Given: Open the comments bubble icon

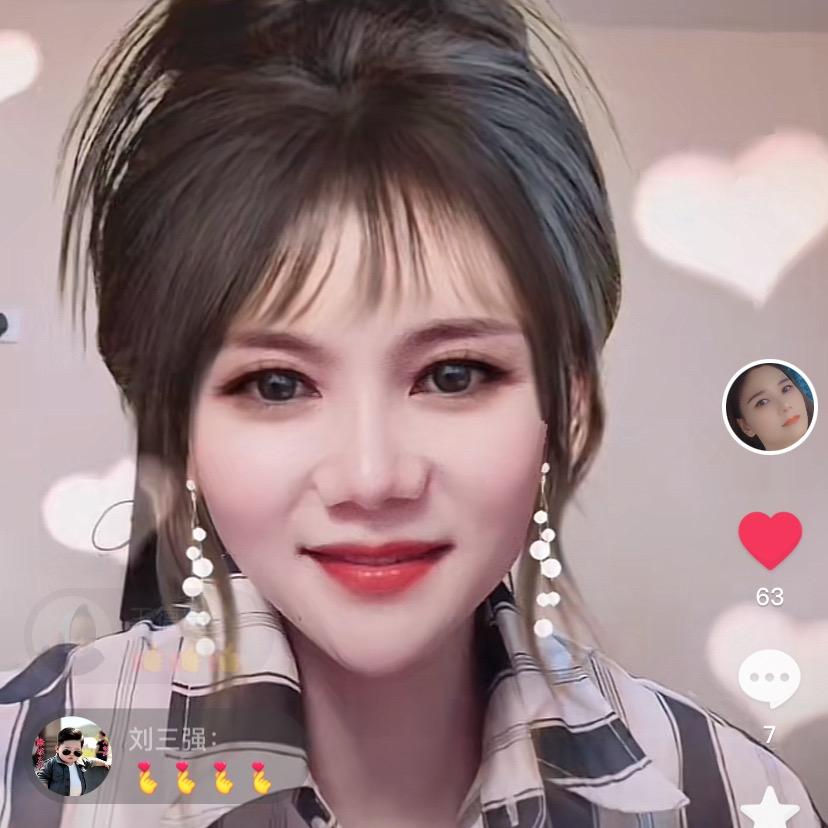Looking at the screenshot, I should click(769, 679).
